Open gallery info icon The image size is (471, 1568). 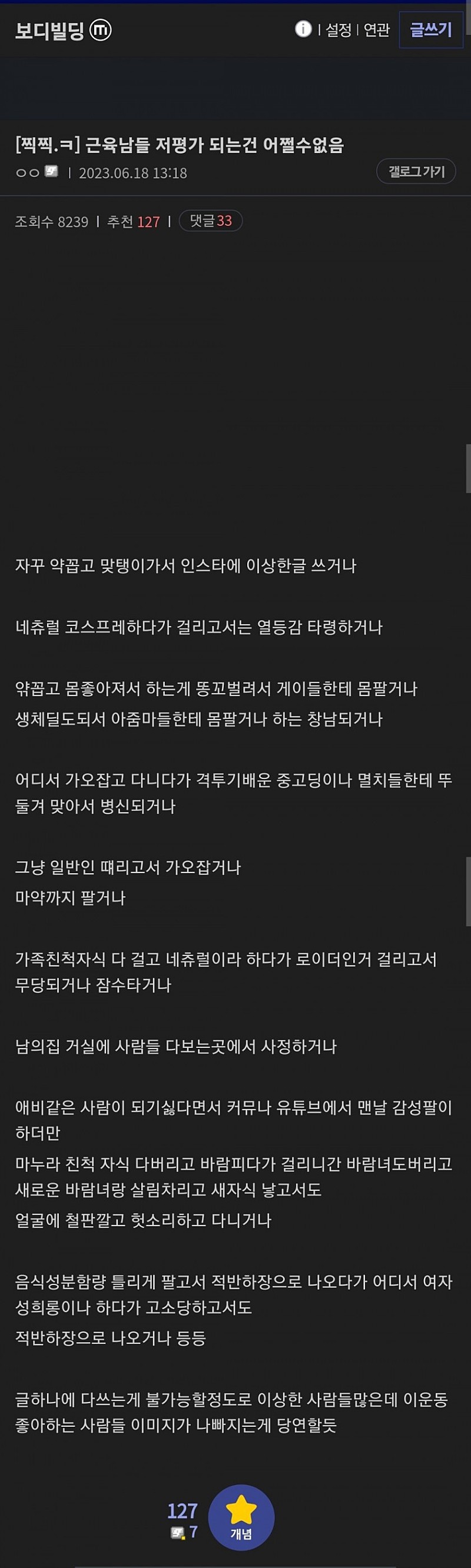pos(303,29)
